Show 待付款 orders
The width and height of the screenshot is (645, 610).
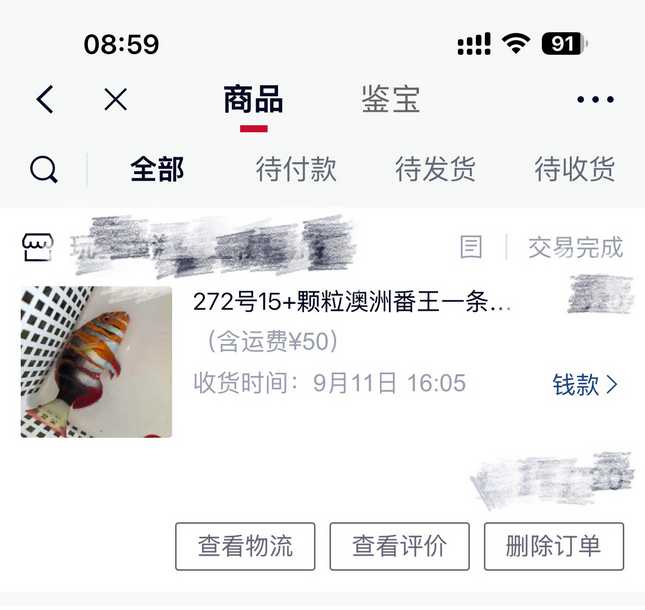click(x=296, y=170)
